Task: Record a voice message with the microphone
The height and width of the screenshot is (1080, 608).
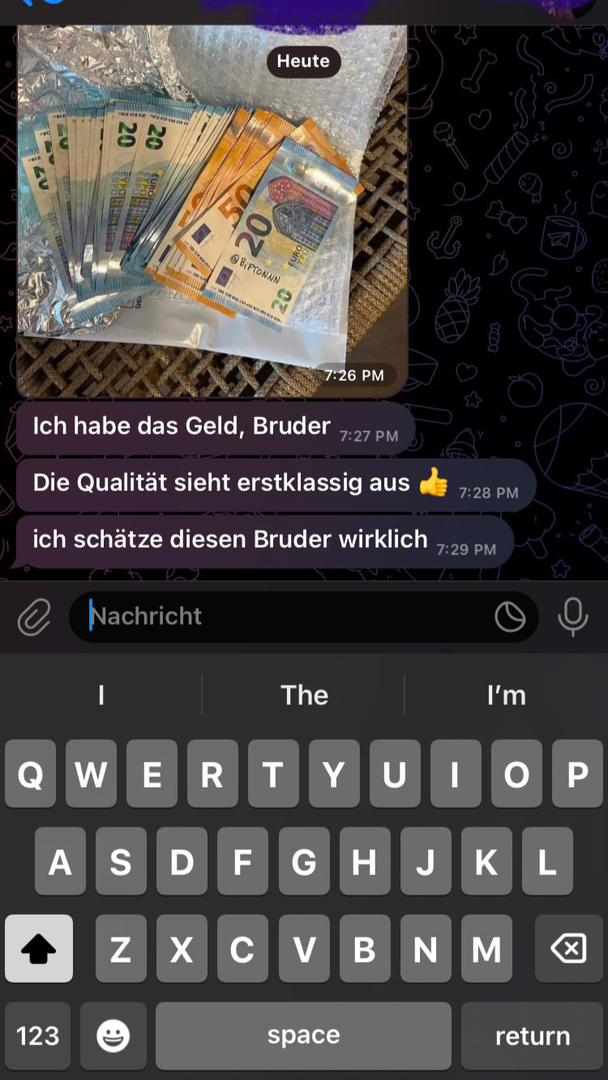Action: 573,617
